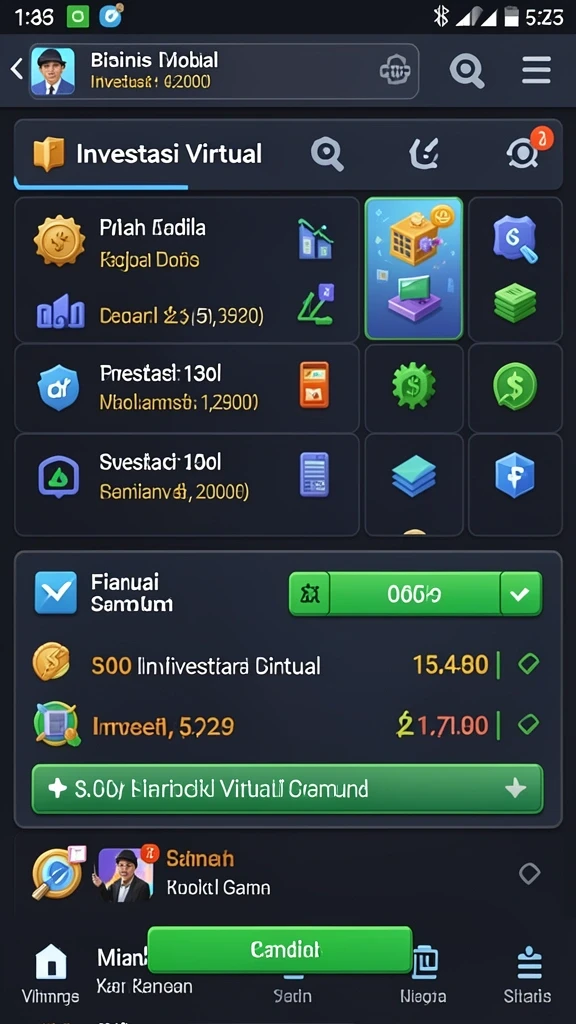Open the Sahnah Kookl Game row

287,873
